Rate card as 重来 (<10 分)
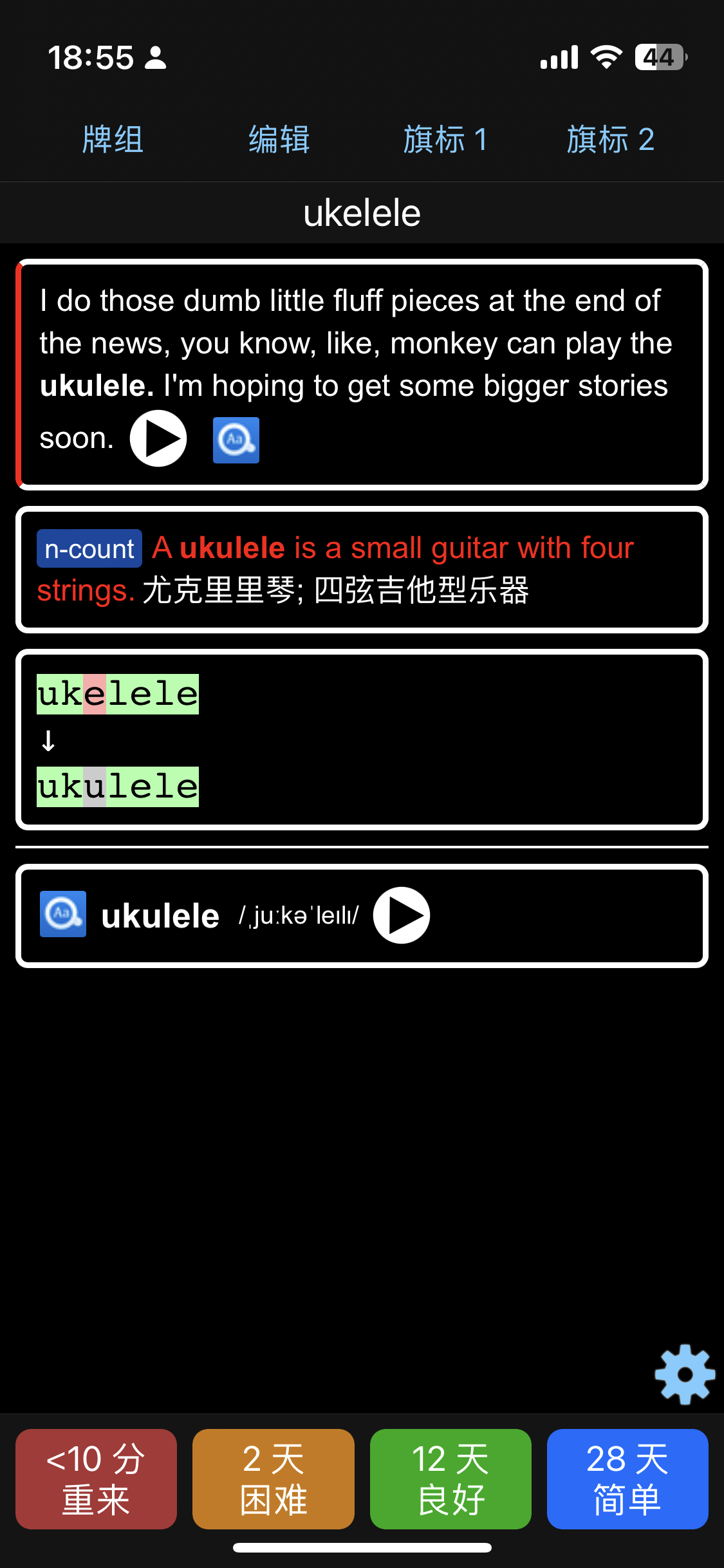The width and height of the screenshot is (724, 1568). click(x=96, y=1479)
